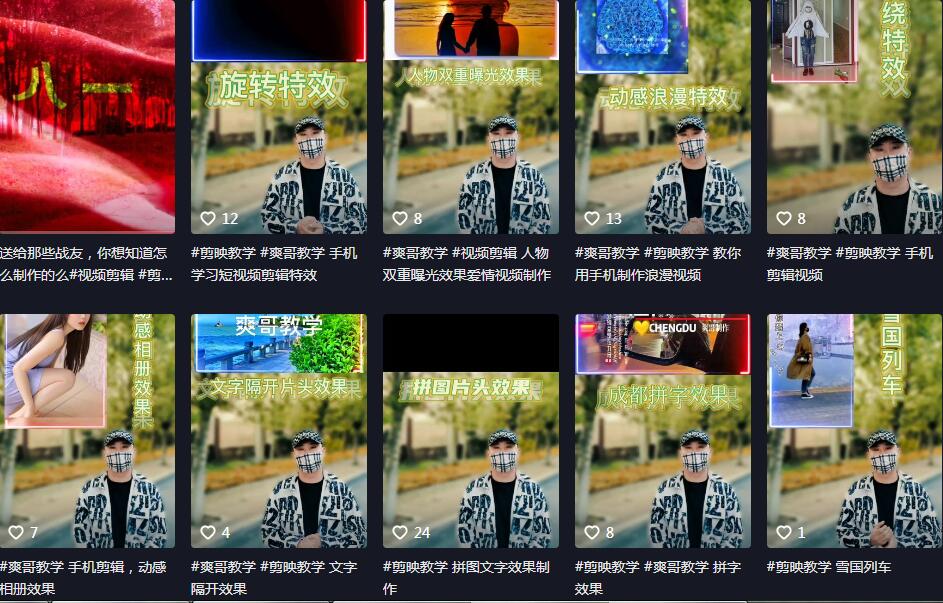
Task: Open the 动感相册效果 video
Action: (87, 432)
